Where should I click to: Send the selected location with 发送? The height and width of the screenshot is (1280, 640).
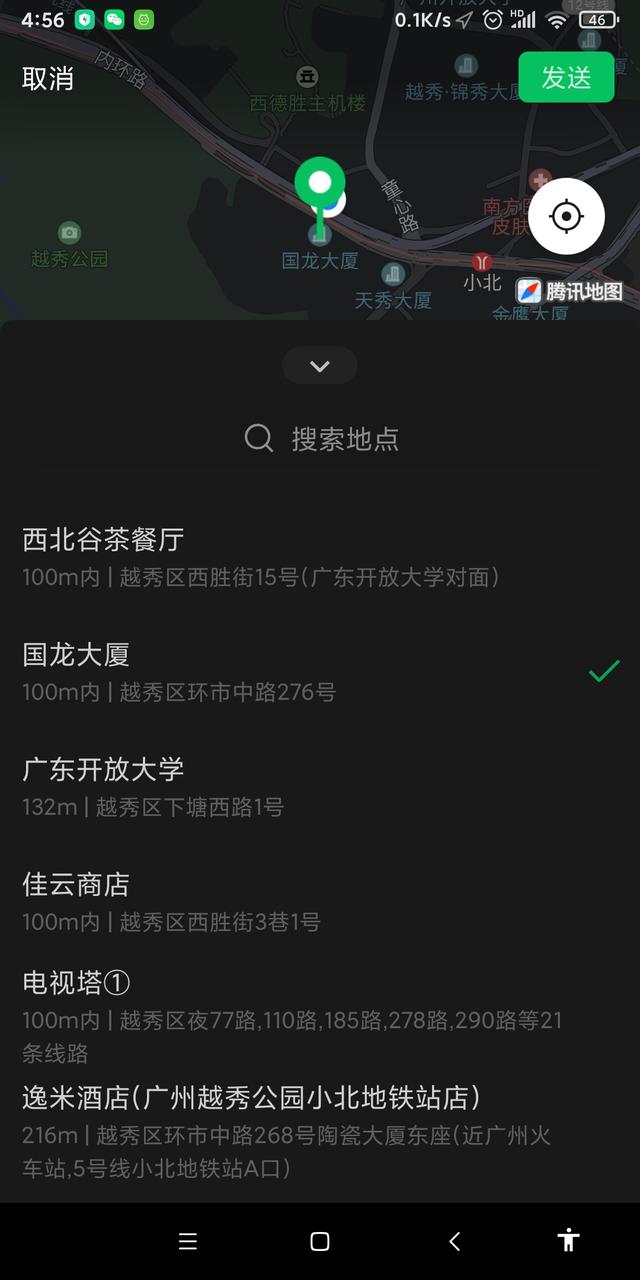[566, 78]
